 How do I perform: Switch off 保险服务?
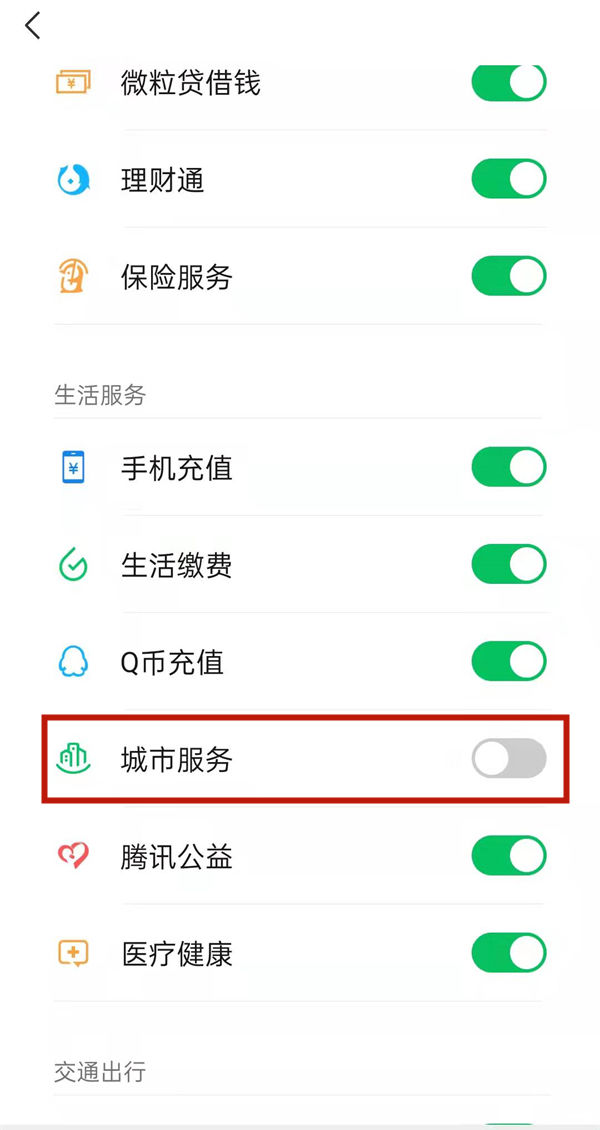pyautogui.click(x=509, y=276)
